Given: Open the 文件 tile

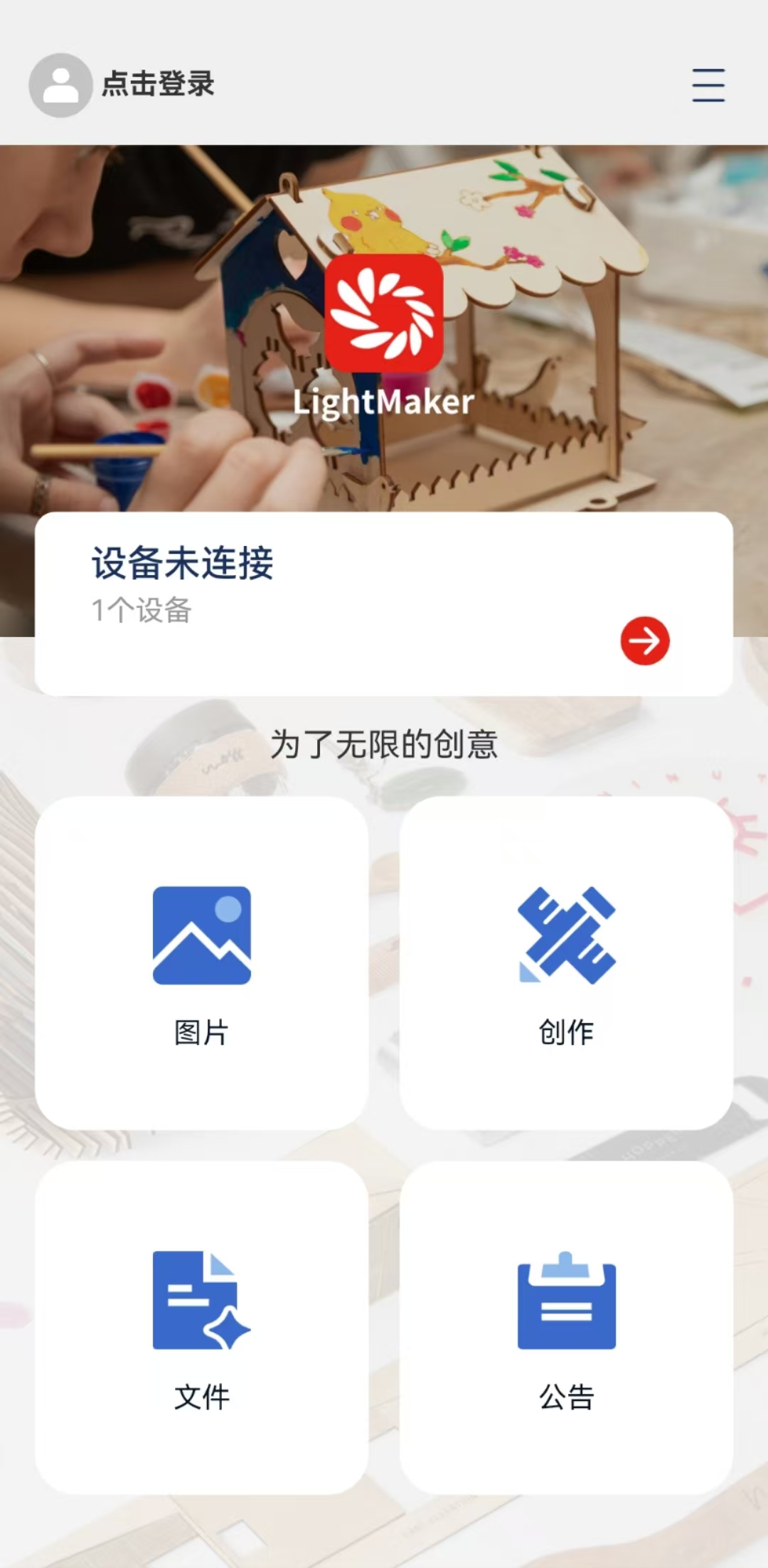Looking at the screenshot, I should pyautogui.click(x=202, y=1328).
